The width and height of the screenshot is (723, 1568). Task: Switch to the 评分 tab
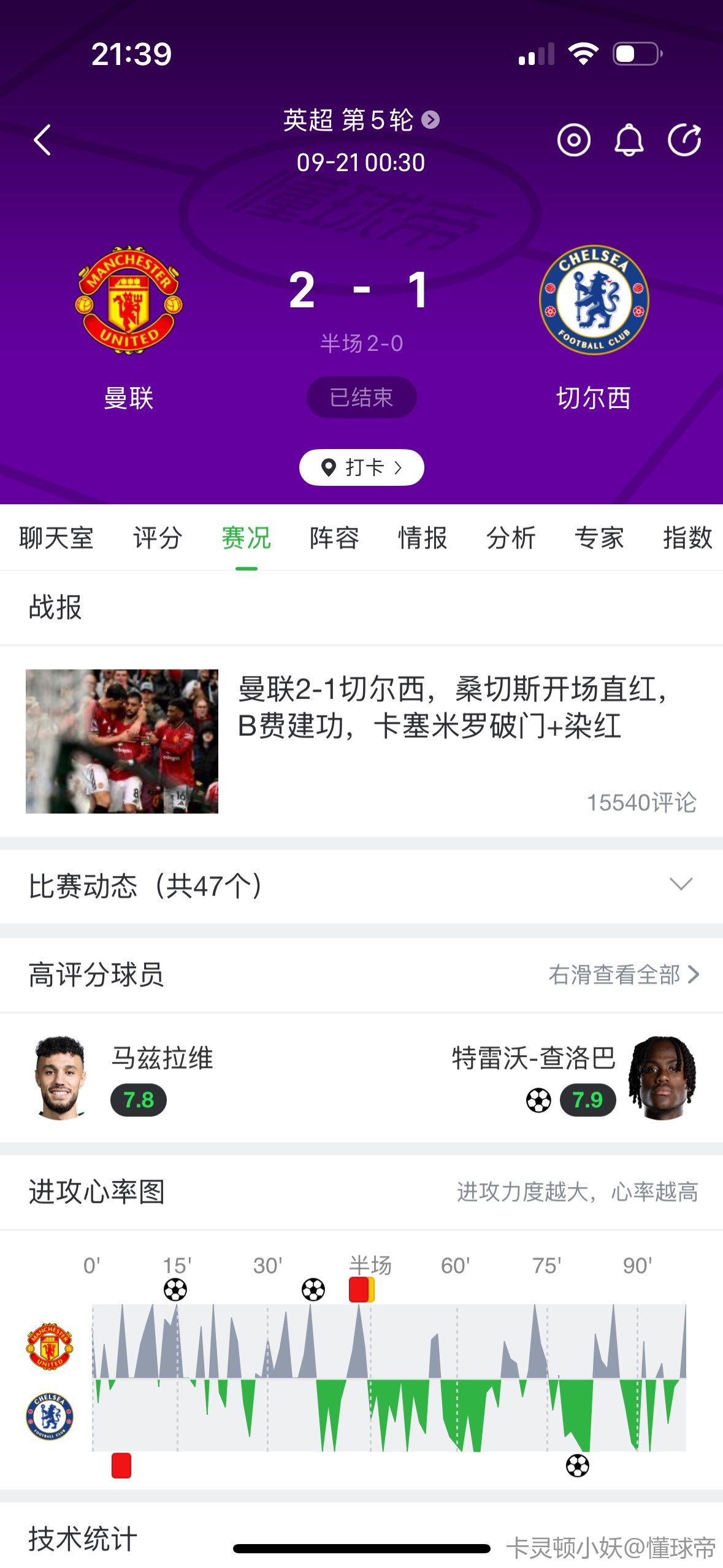(x=158, y=538)
